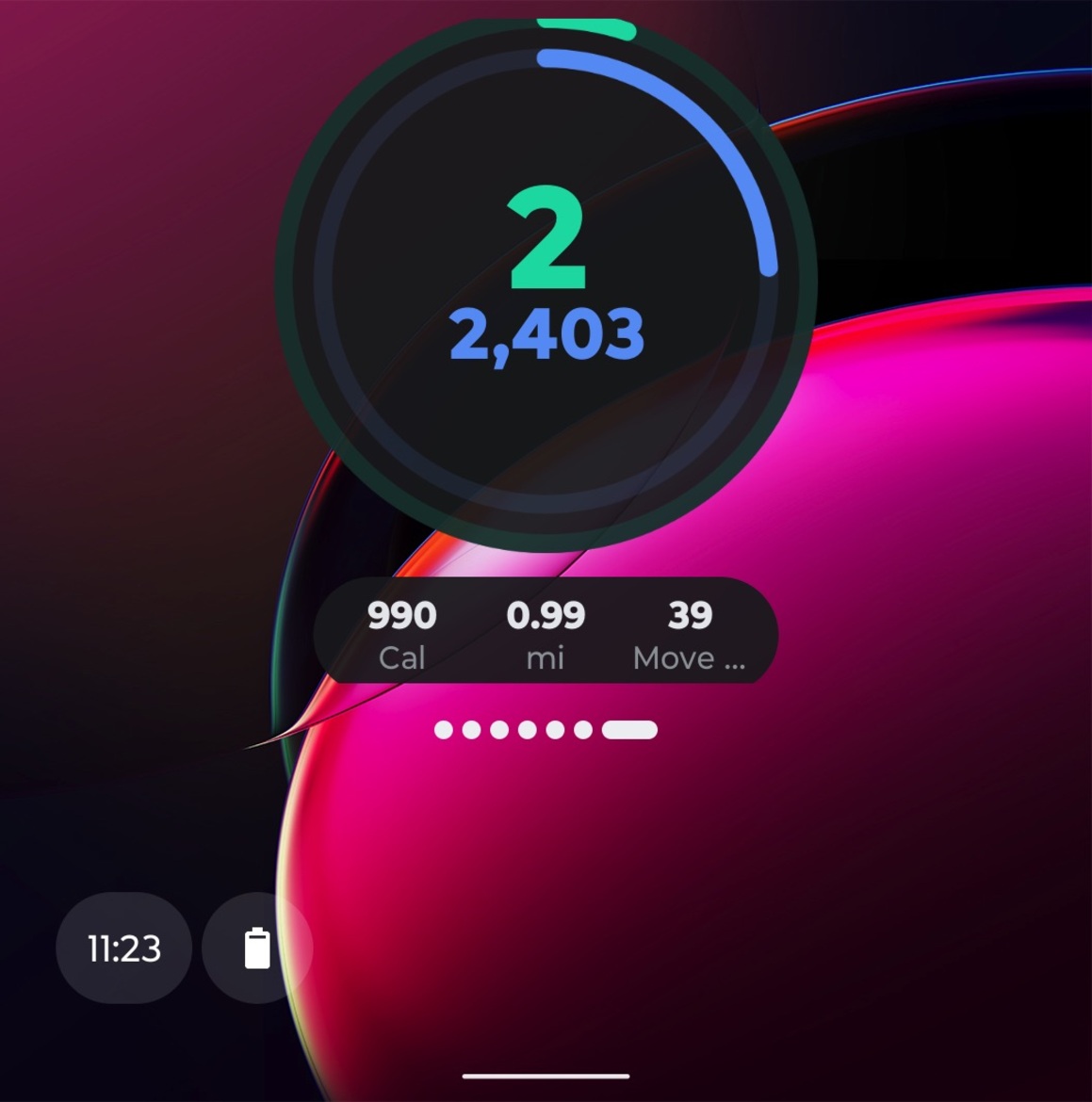This screenshot has height=1102, width=1092.
Task: Open the Cal, mi and Move stats pill
Action: pyautogui.click(x=546, y=631)
